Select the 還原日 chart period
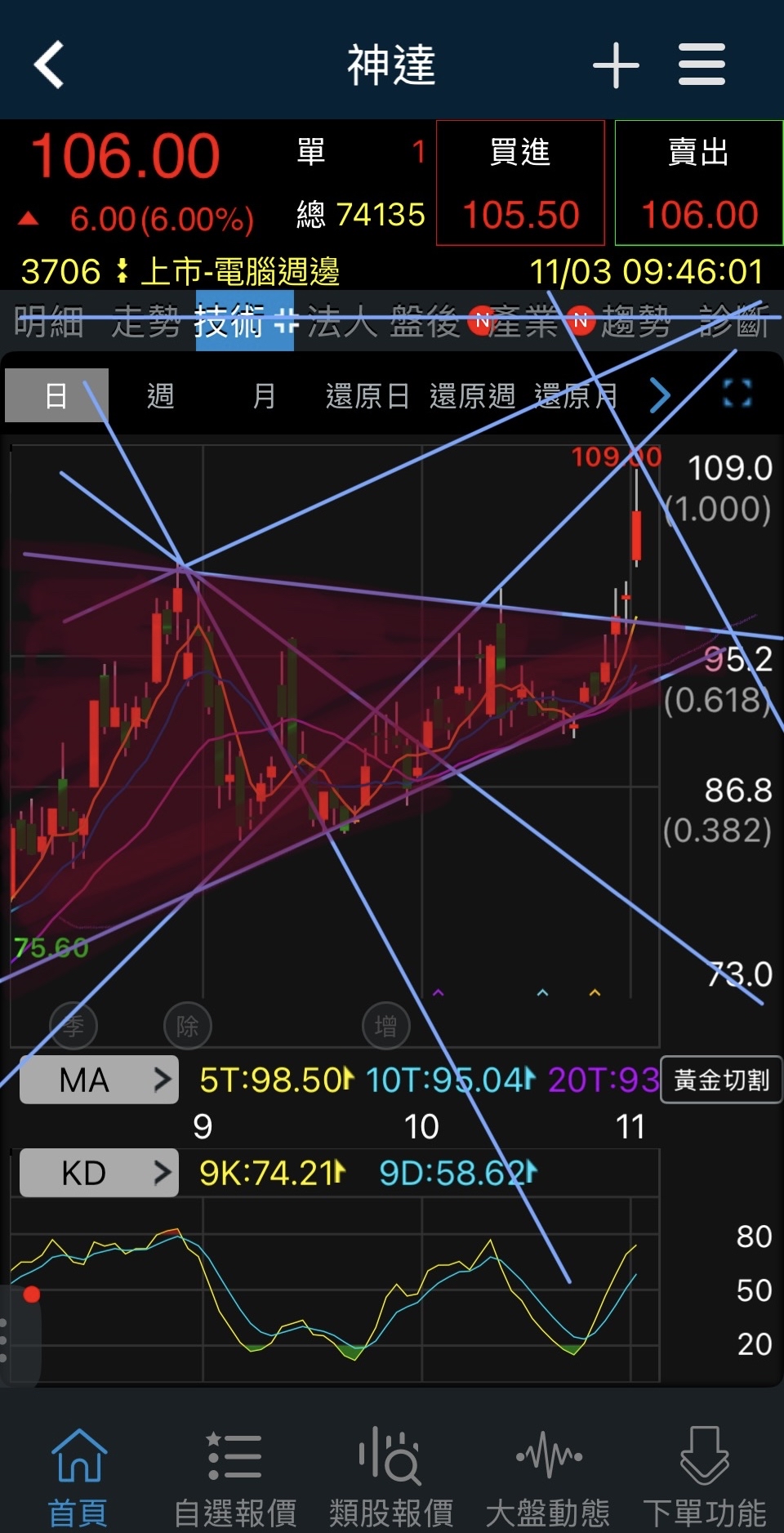Screen dimensions: 784x1533 pyautogui.click(x=367, y=396)
